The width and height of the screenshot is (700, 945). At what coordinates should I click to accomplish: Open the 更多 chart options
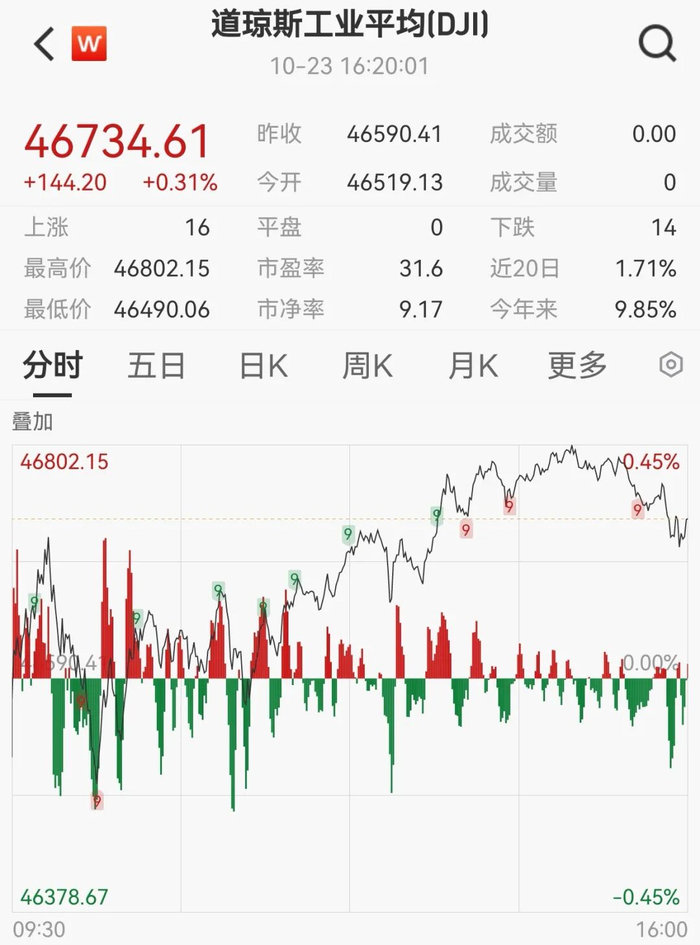pyautogui.click(x=577, y=366)
